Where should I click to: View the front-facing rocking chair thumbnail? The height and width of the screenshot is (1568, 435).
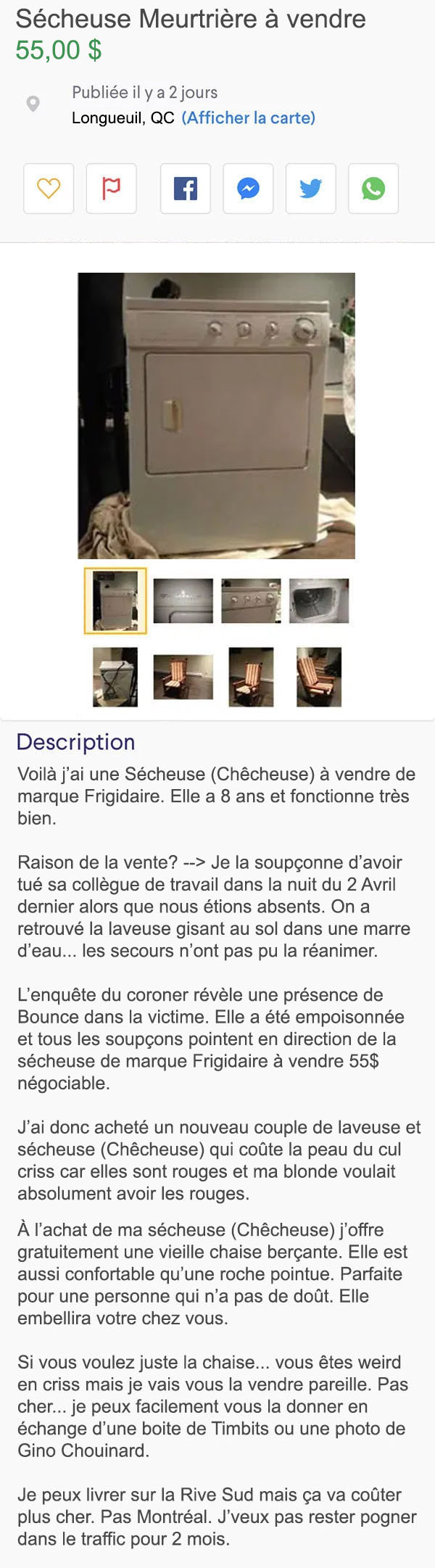(x=251, y=677)
